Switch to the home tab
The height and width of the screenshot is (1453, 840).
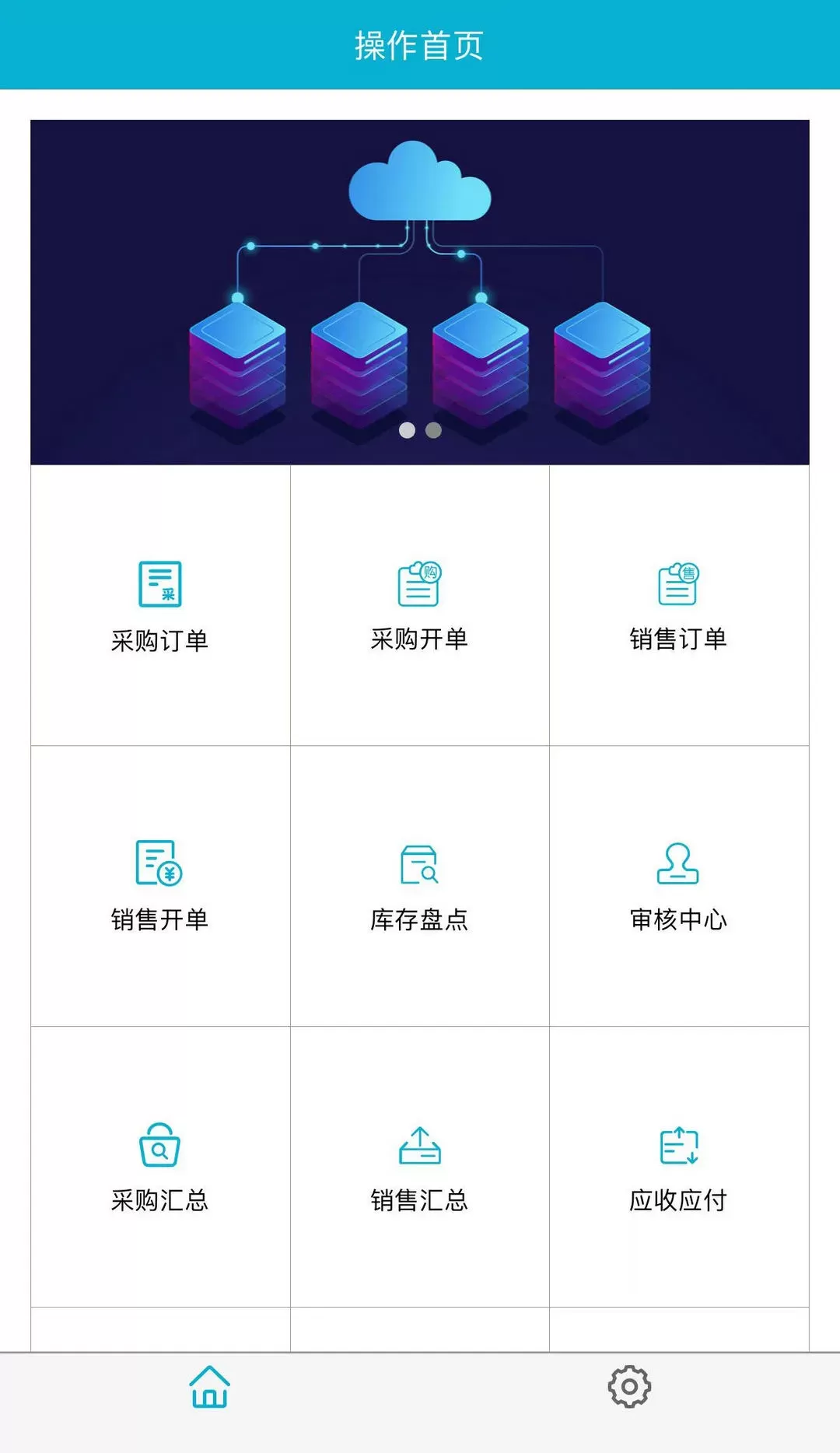[x=210, y=1386]
